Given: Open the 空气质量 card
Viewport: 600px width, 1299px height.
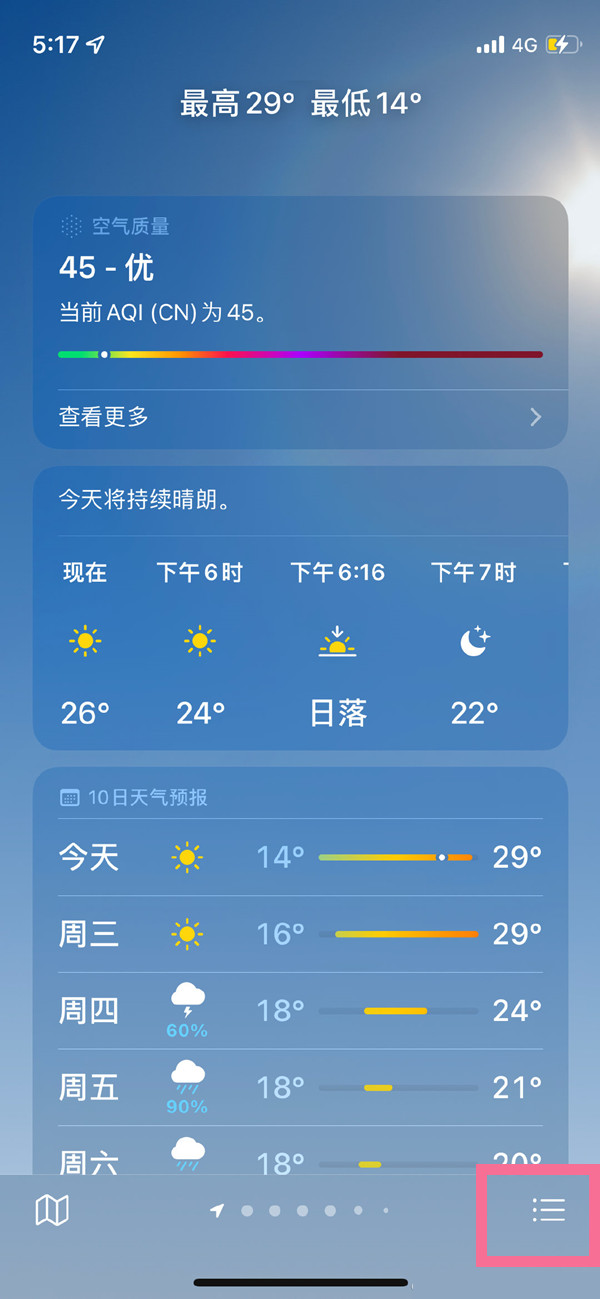Looking at the screenshot, I should click(x=300, y=290).
